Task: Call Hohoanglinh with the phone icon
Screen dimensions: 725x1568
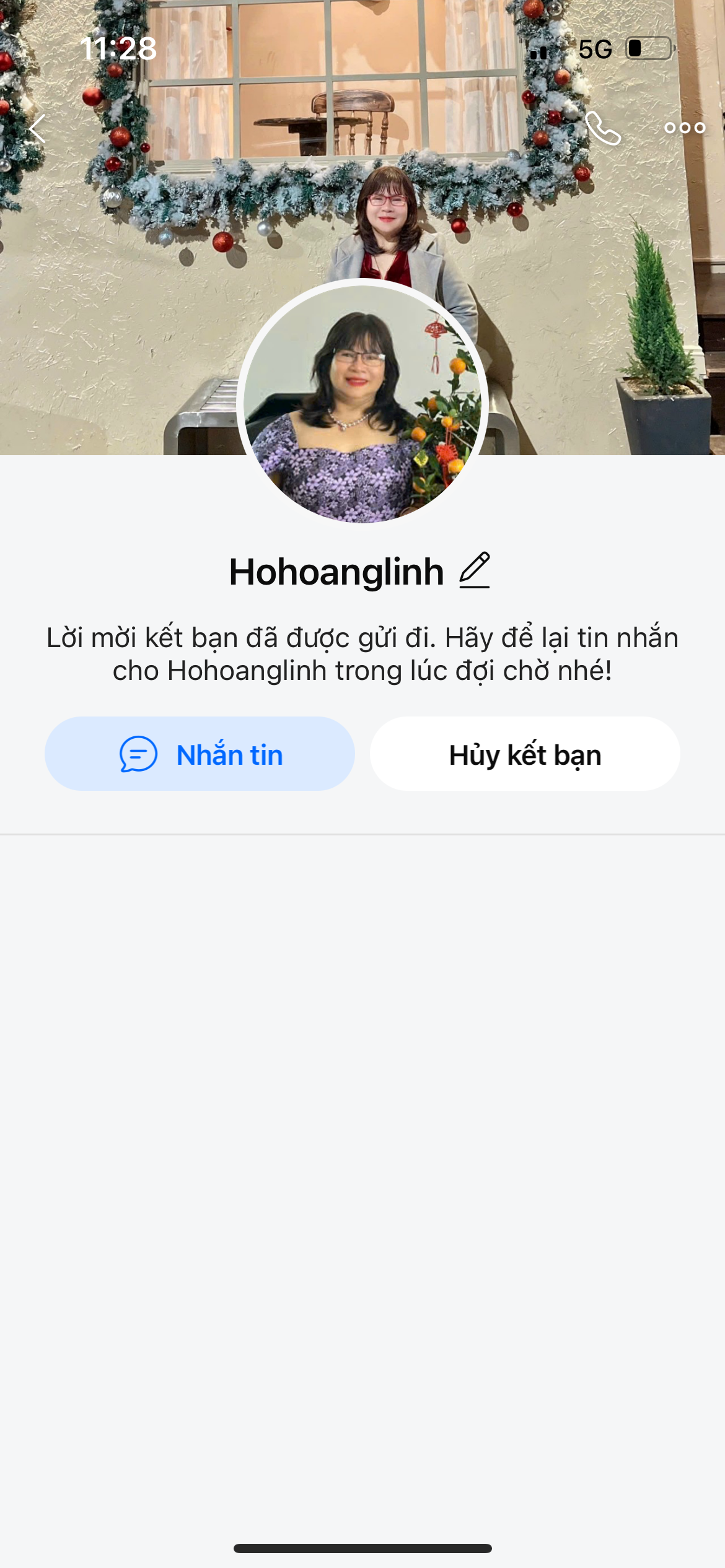Action: (x=602, y=128)
